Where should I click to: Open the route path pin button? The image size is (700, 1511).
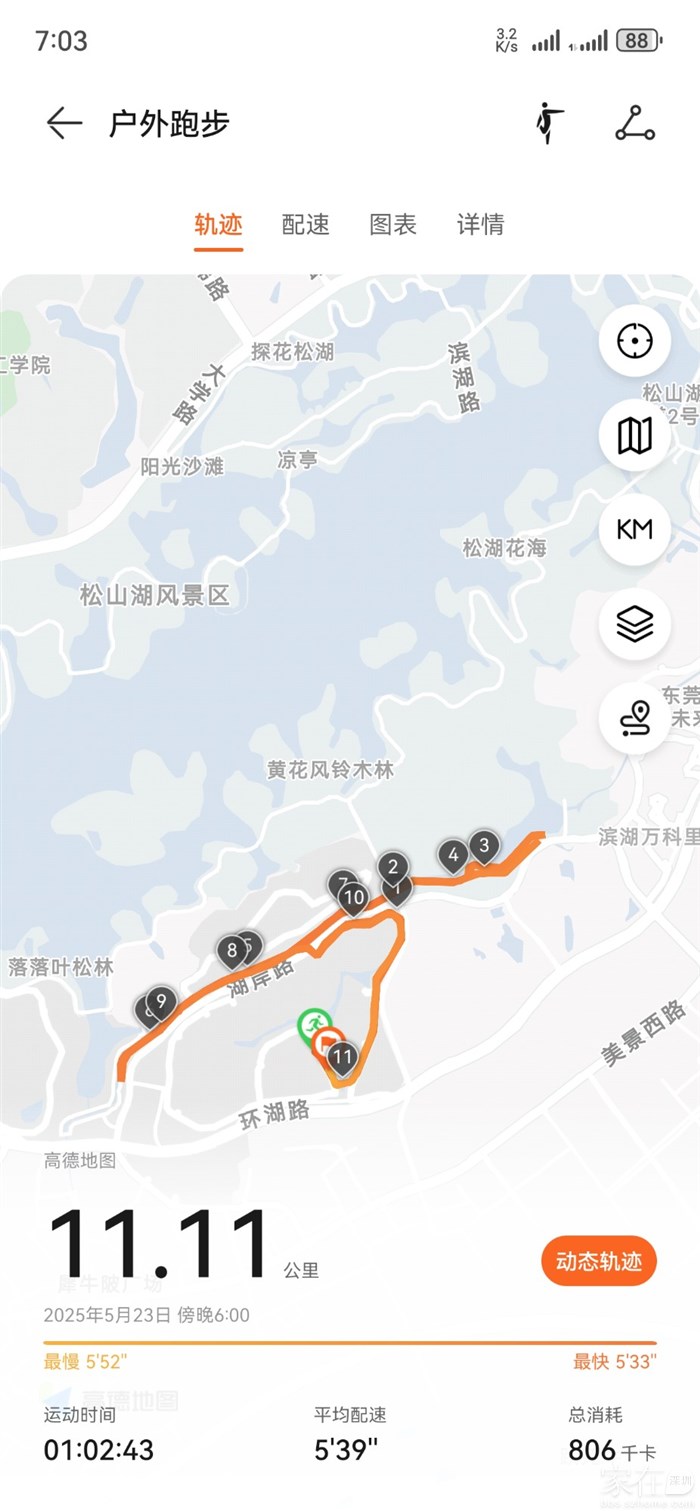point(634,718)
